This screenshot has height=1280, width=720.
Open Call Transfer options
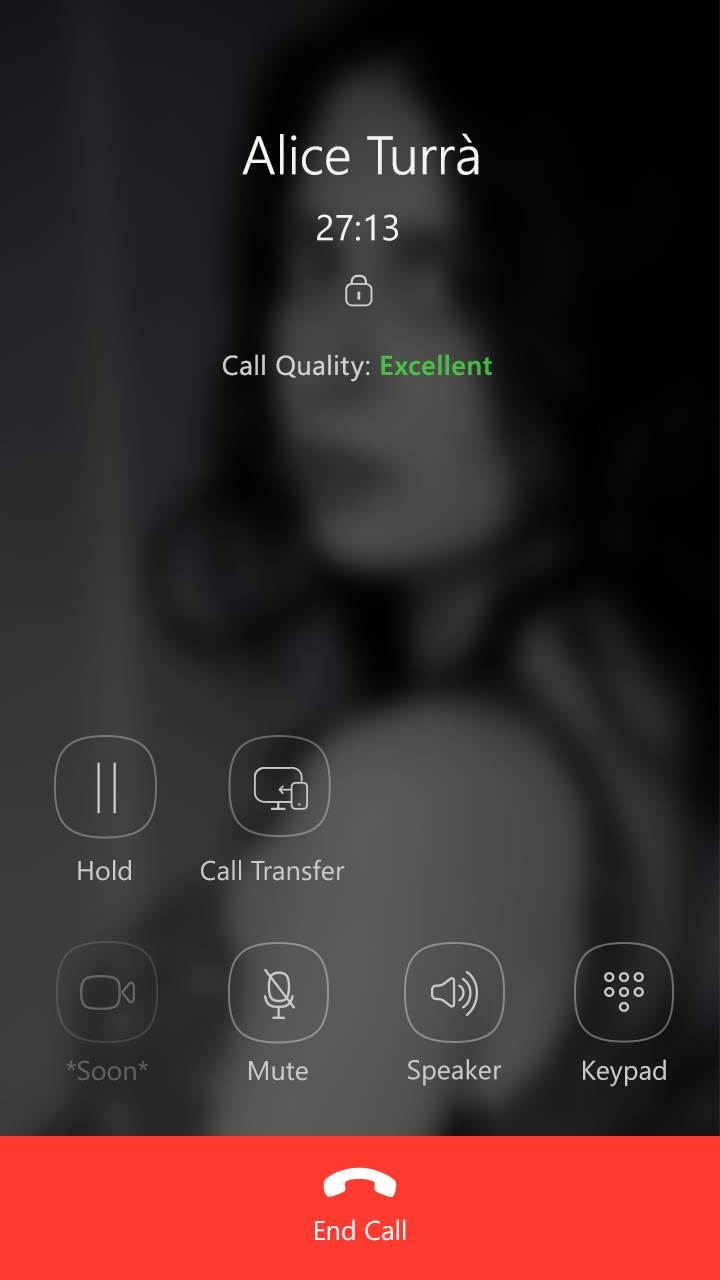pos(279,787)
